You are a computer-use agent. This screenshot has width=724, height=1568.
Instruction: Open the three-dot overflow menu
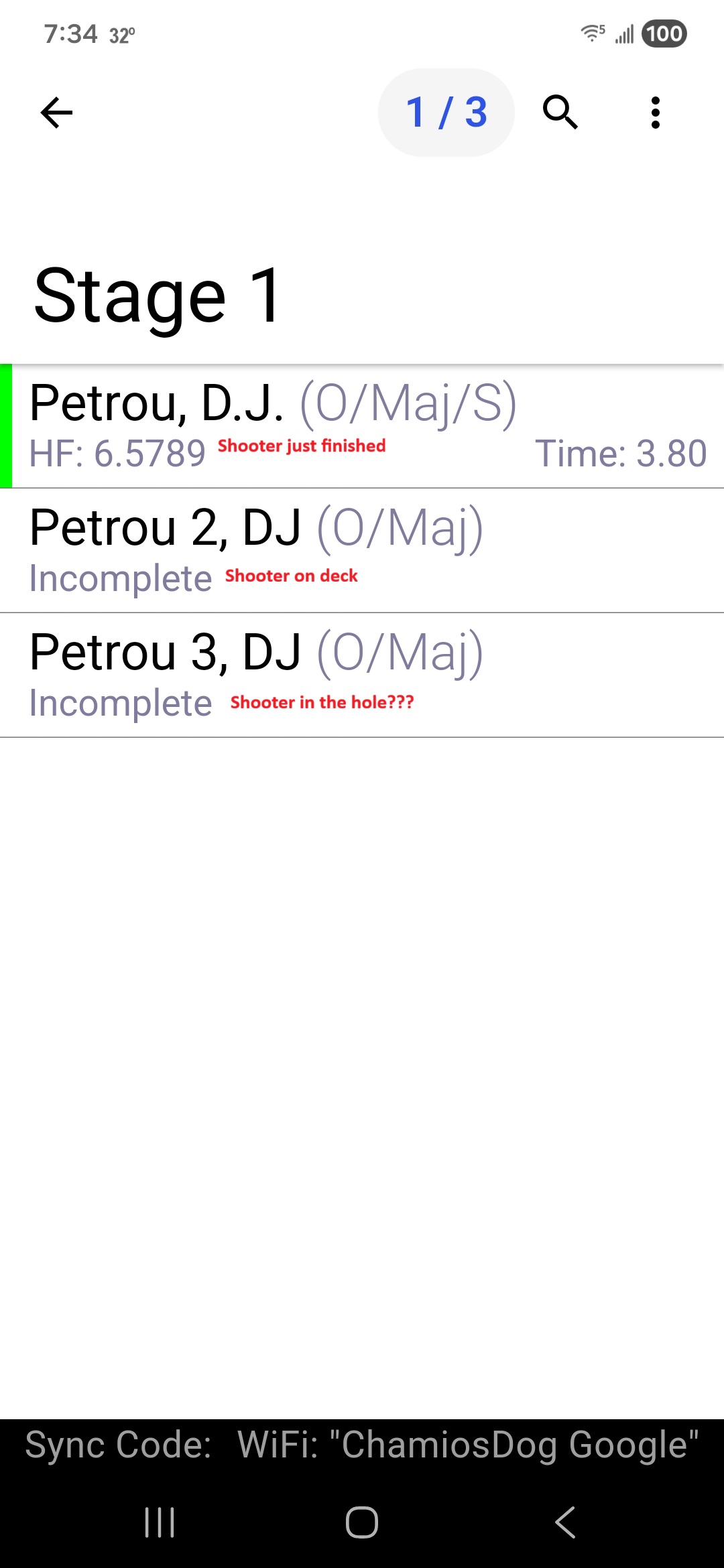[655, 113]
